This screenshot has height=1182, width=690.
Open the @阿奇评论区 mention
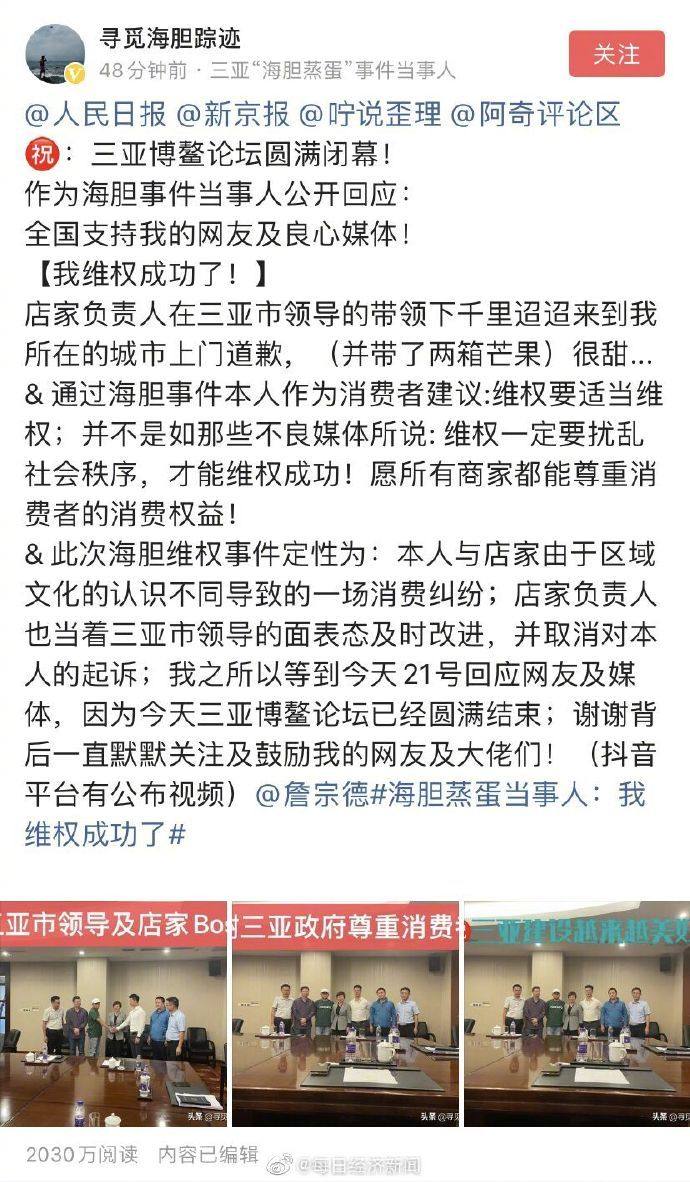(x=536, y=114)
